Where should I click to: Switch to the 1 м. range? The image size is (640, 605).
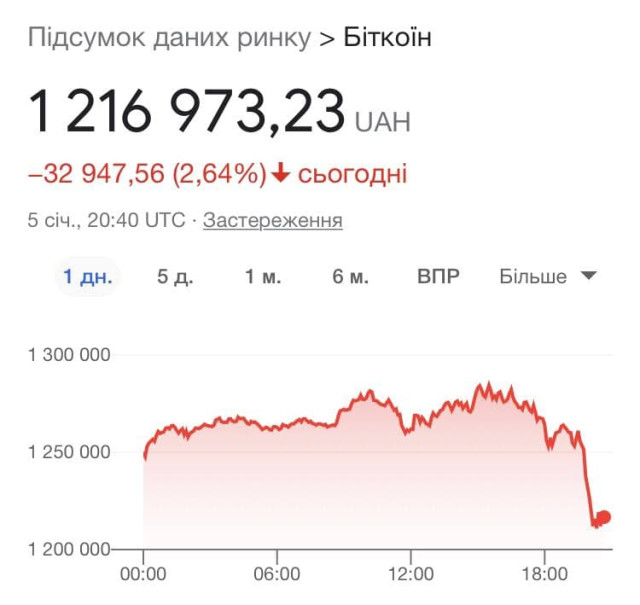[263, 277]
